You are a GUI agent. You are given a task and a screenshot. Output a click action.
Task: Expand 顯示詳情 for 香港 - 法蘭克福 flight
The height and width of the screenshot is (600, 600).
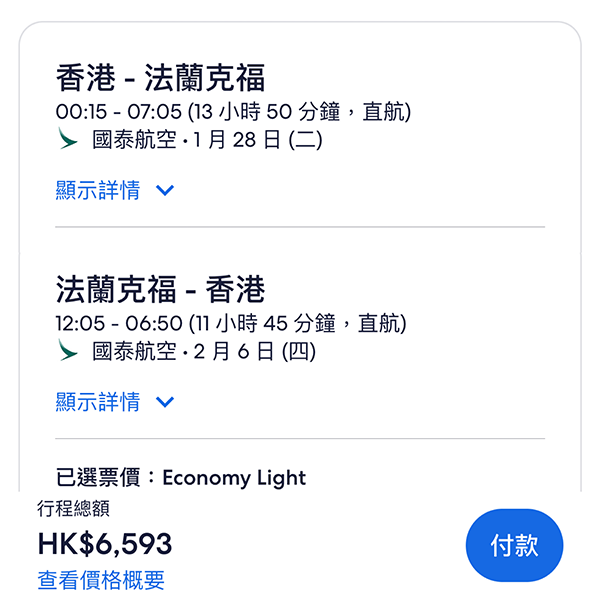click(x=115, y=190)
